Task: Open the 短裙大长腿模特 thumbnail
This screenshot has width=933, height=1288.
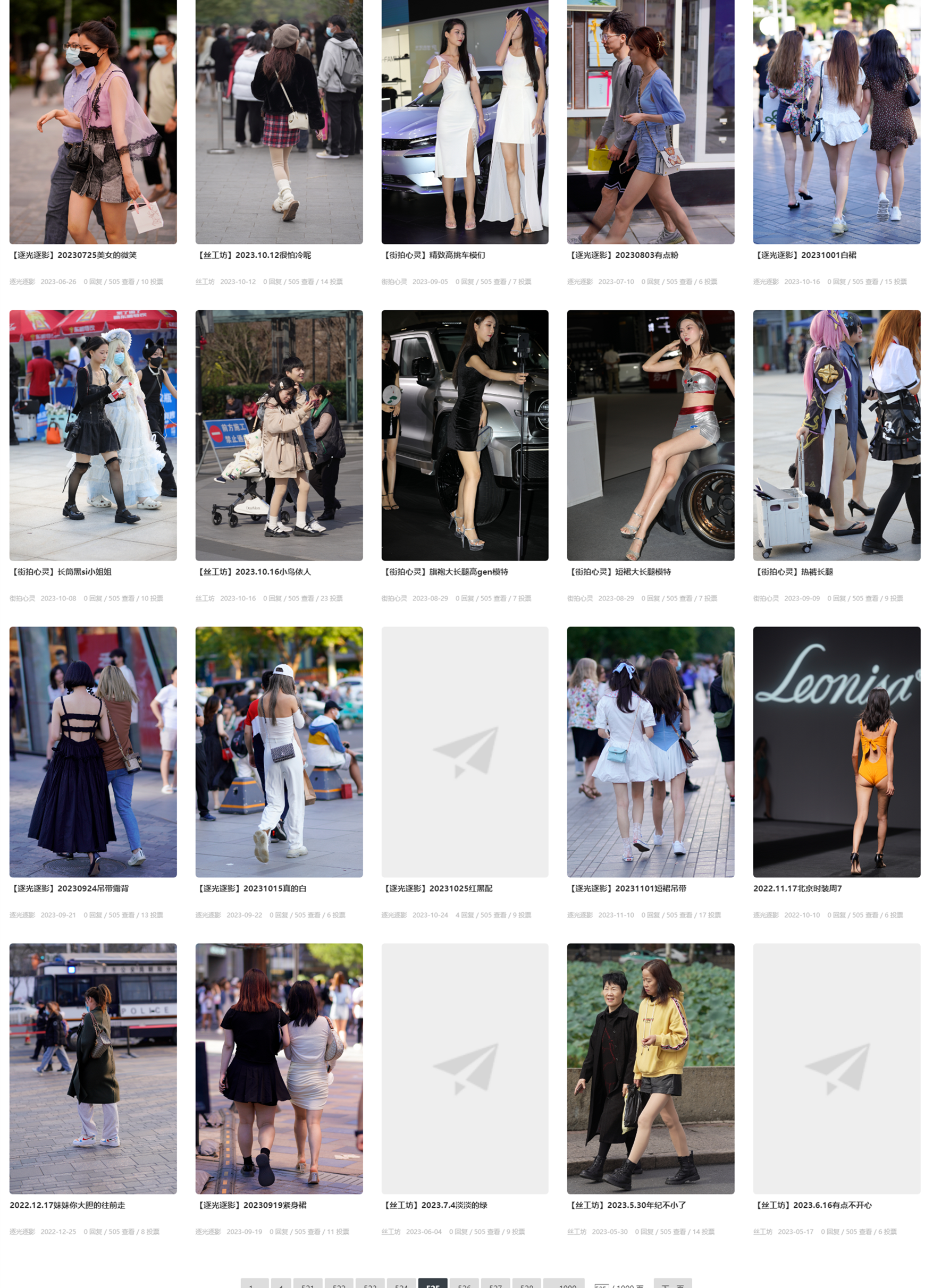Action: (x=650, y=435)
